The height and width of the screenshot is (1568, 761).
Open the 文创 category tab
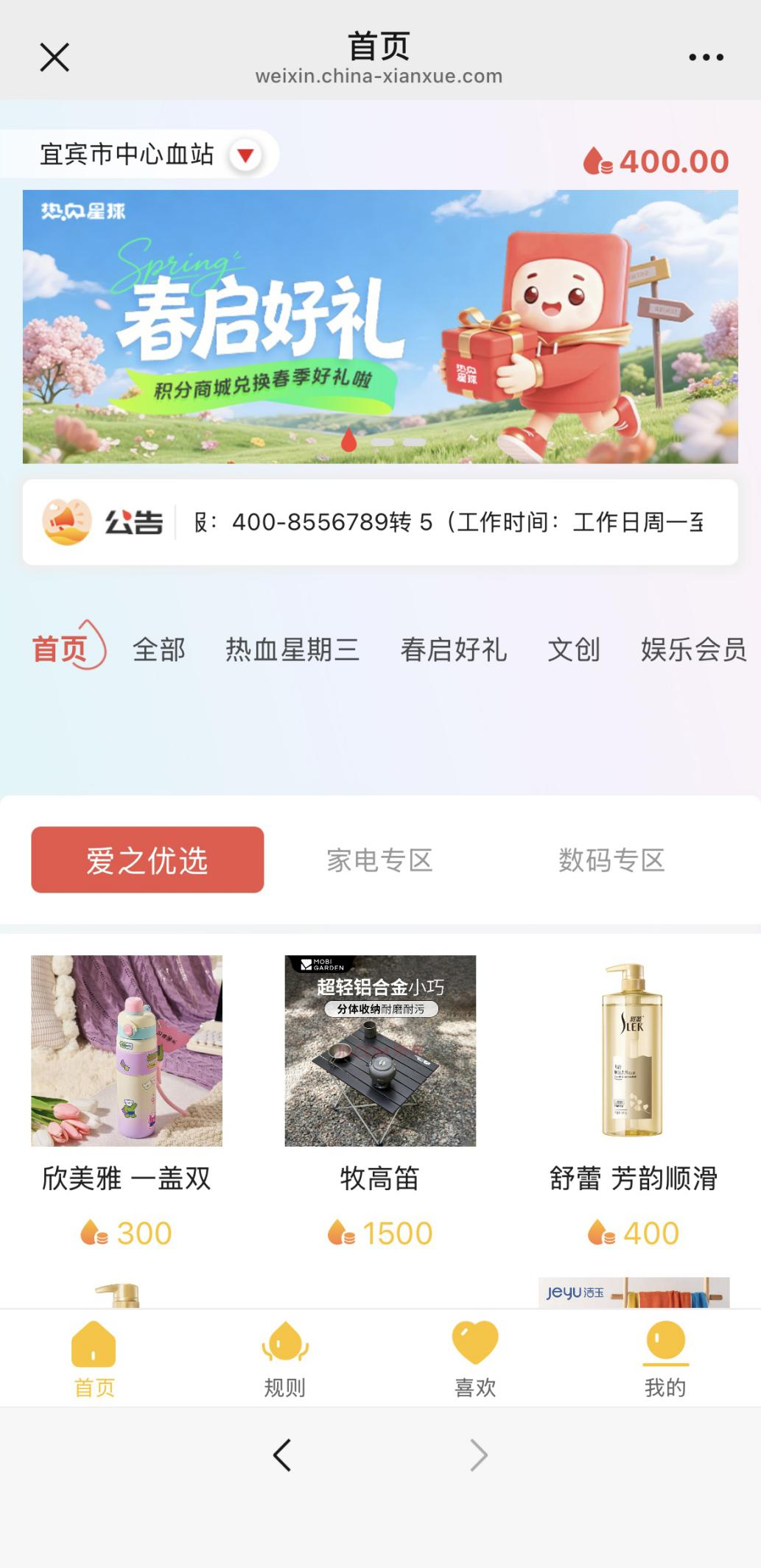pos(573,650)
